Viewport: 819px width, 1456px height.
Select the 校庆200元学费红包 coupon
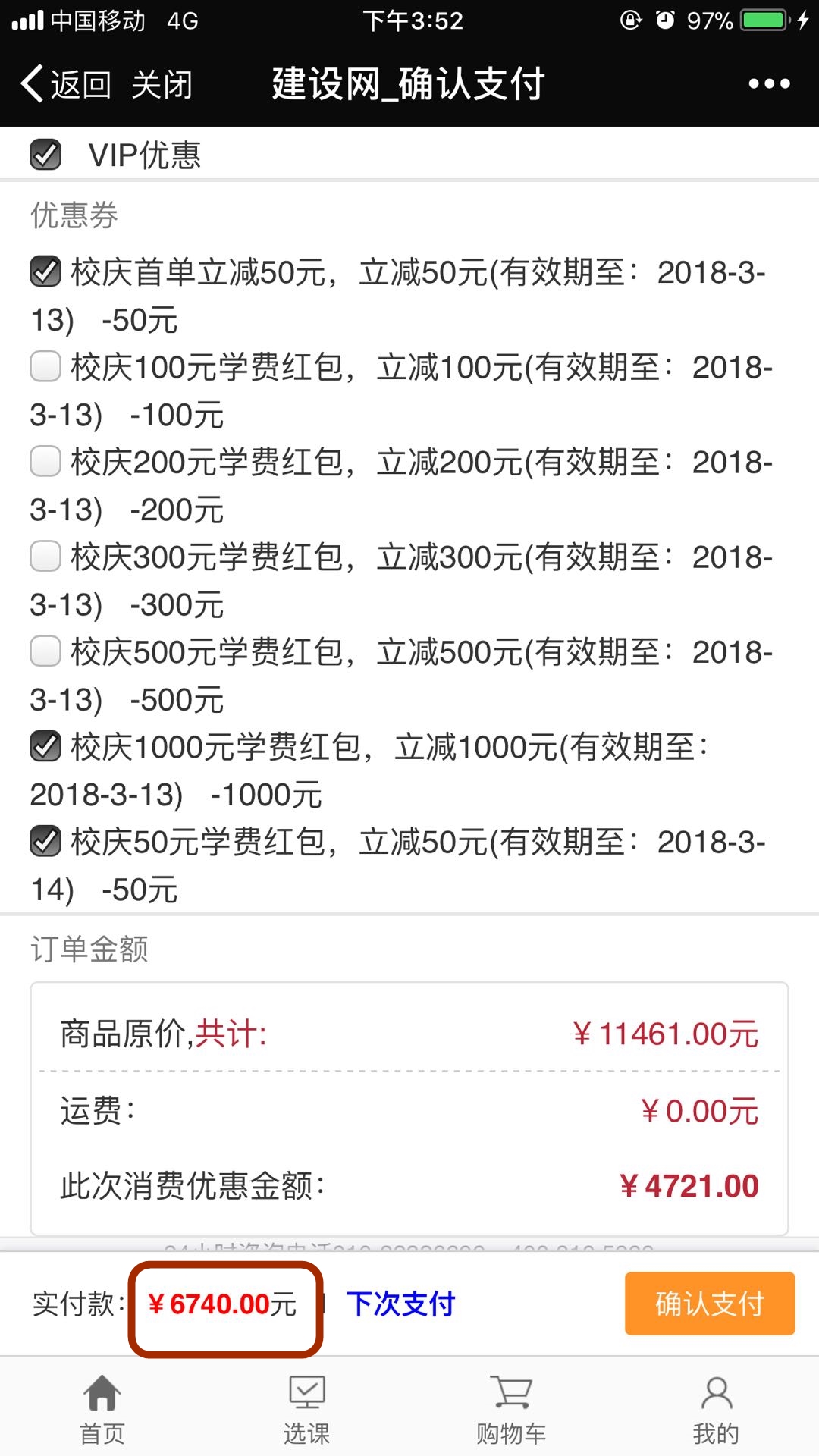(x=45, y=462)
